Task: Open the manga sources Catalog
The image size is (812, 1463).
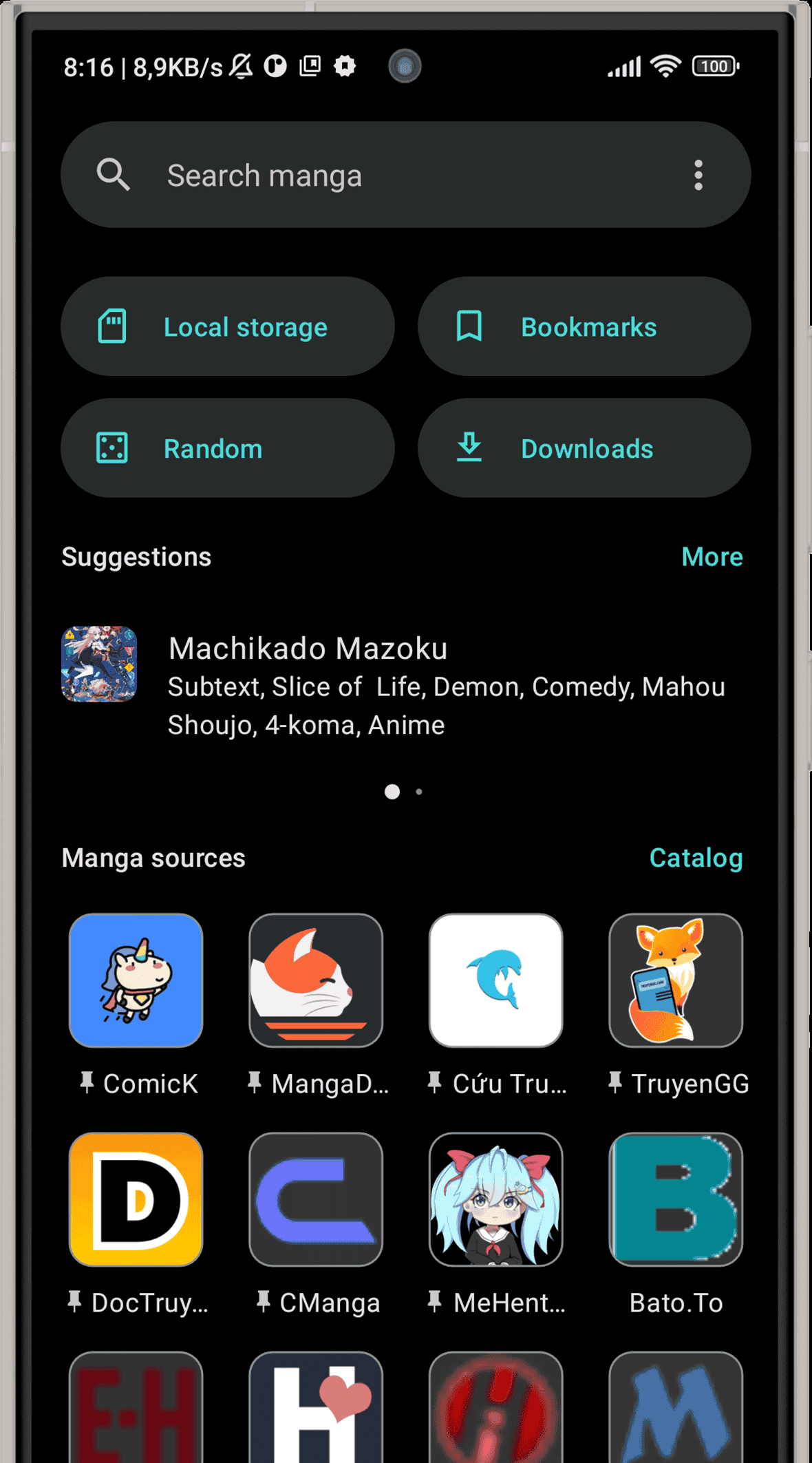Action: pyautogui.click(x=696, y=858)
